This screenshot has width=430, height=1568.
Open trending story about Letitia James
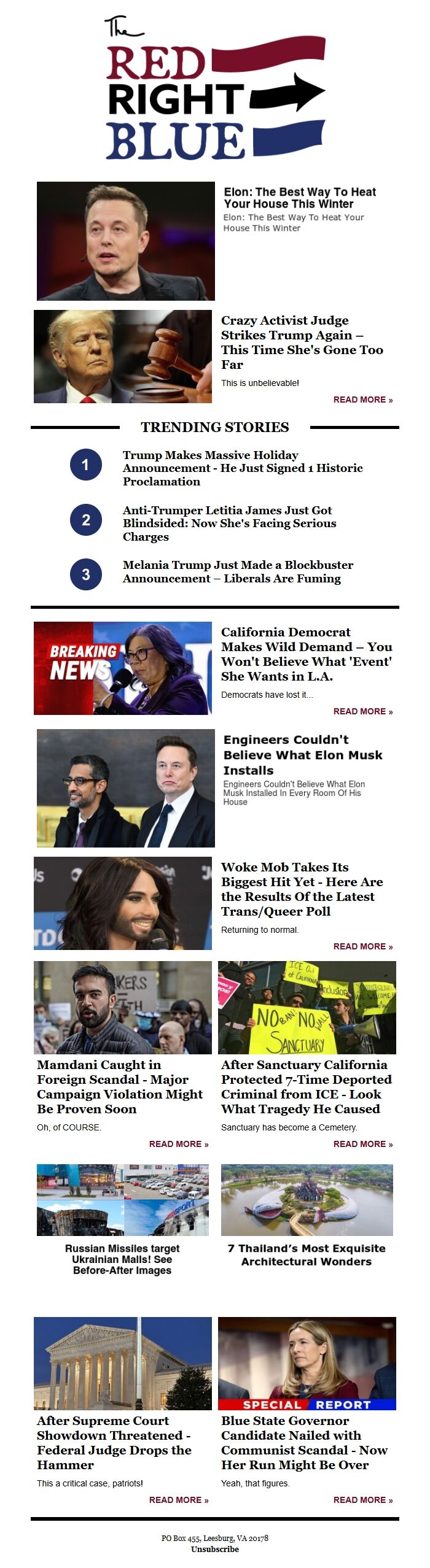pyautogui.click(x=229, y=523)
